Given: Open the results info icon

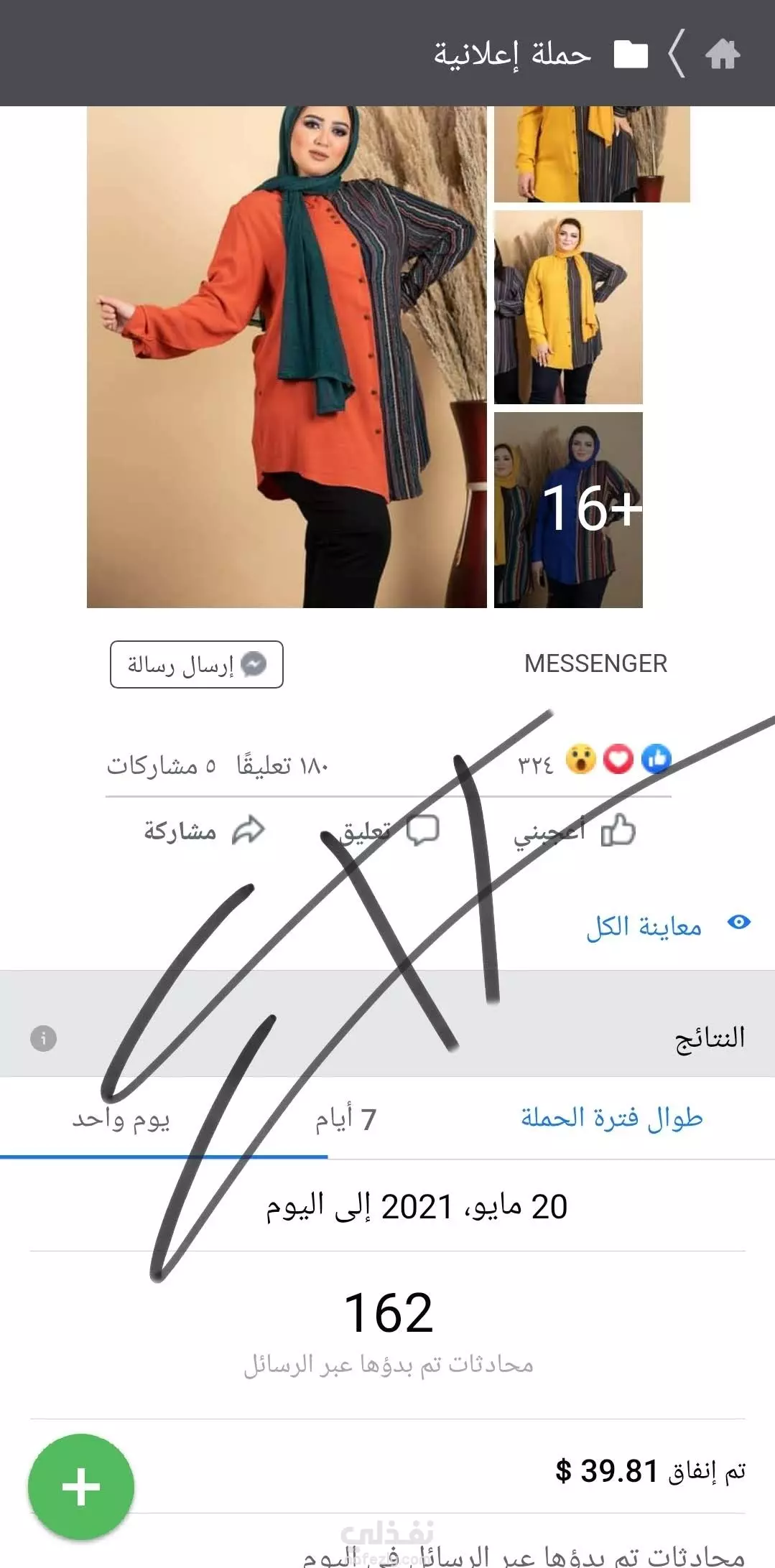Looking at the screenshot, I should tap(43, 1038).
